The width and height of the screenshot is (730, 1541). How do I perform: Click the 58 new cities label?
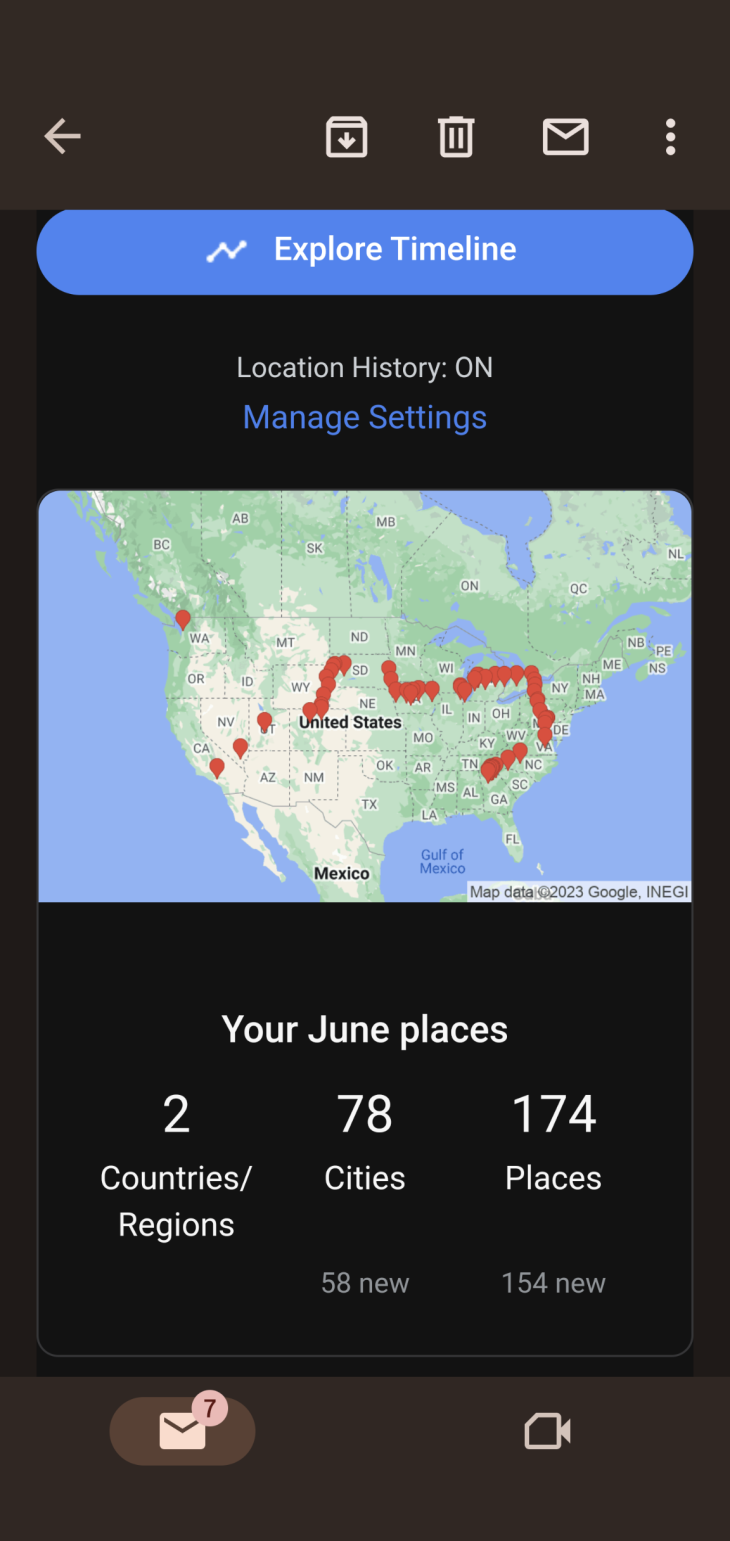(x=364, y=1282)
